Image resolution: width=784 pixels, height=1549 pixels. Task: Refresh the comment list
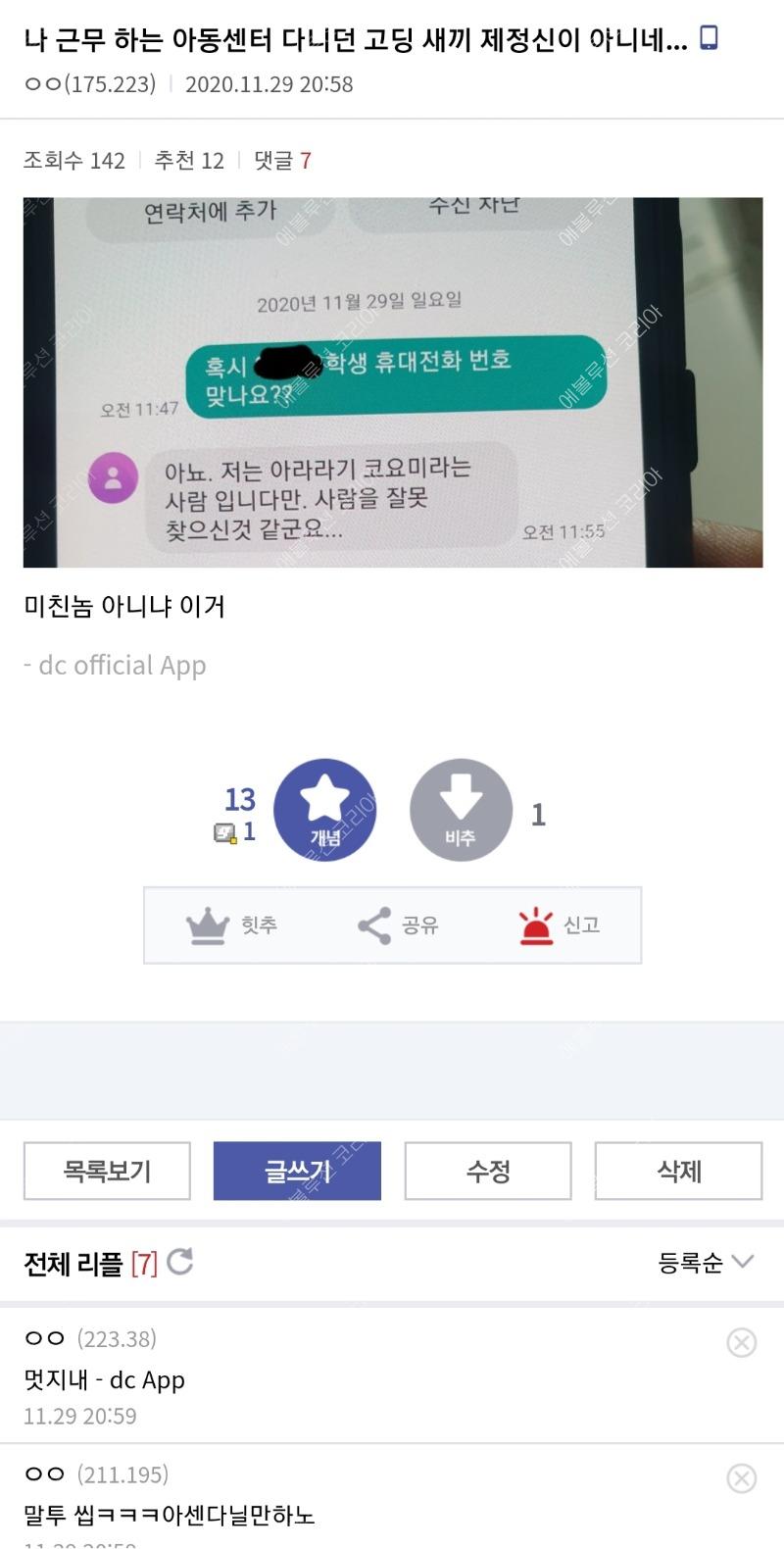(180, 1262)
